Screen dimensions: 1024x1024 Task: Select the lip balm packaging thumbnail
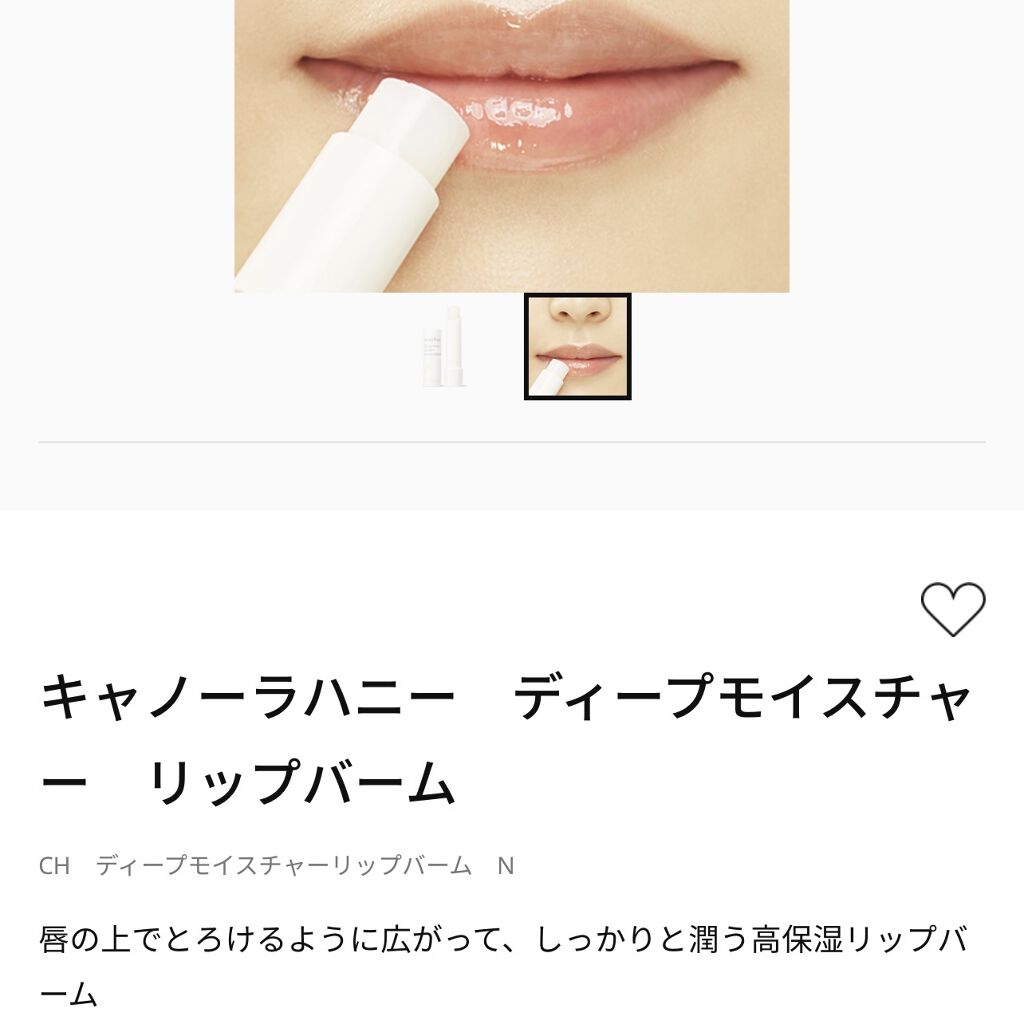click(x=445, y=347)
